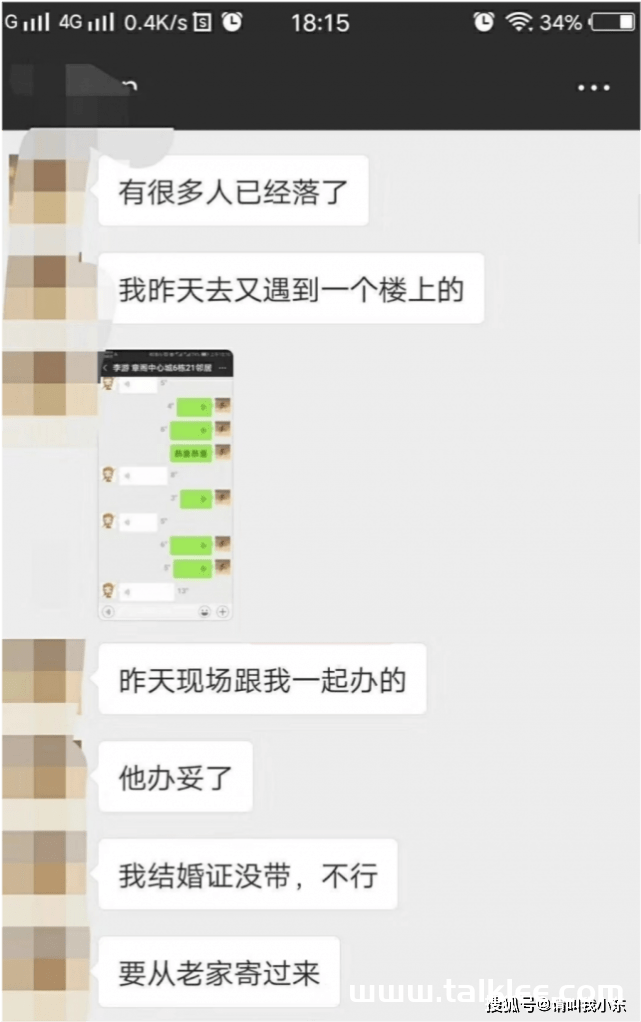This screenshot has height=1022, width=641.
Task: Tap the avatar beside '有很多人已经落了'
Action: [45, 190]
